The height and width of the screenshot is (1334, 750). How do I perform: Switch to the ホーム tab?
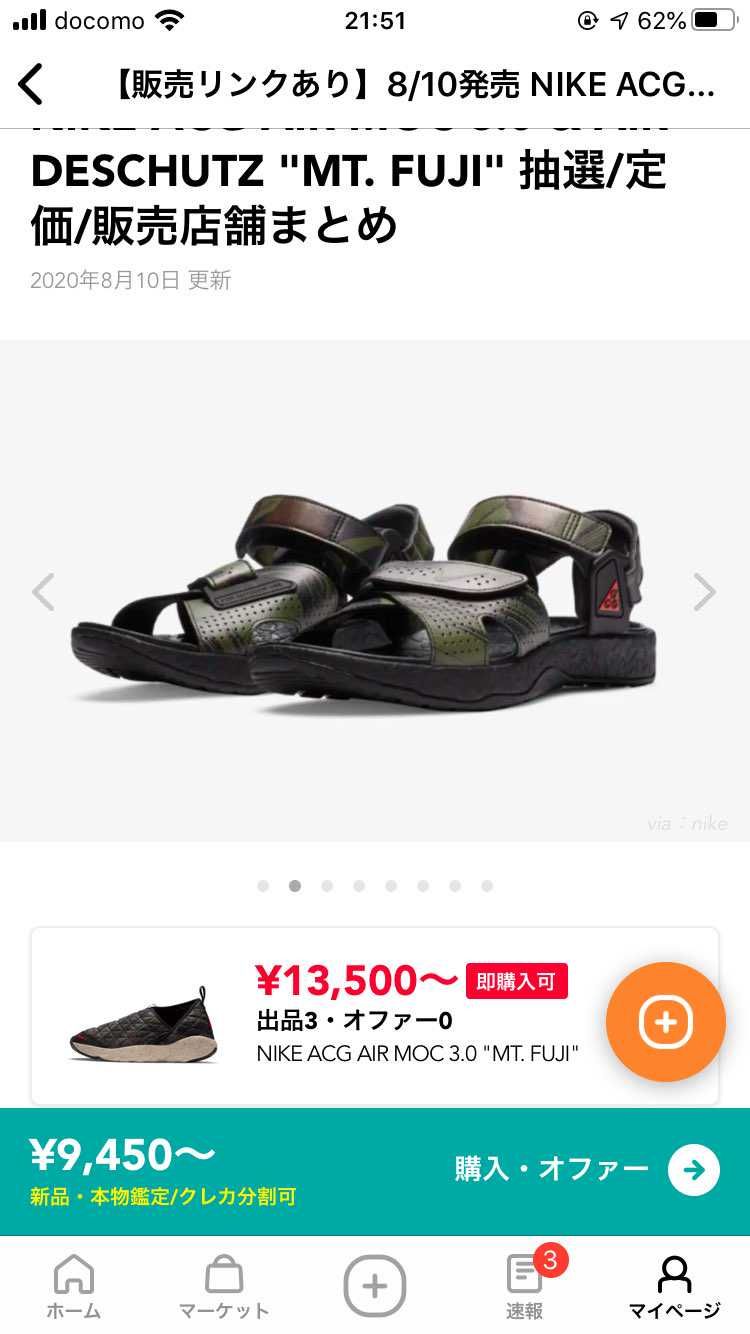pos(74,1286)
